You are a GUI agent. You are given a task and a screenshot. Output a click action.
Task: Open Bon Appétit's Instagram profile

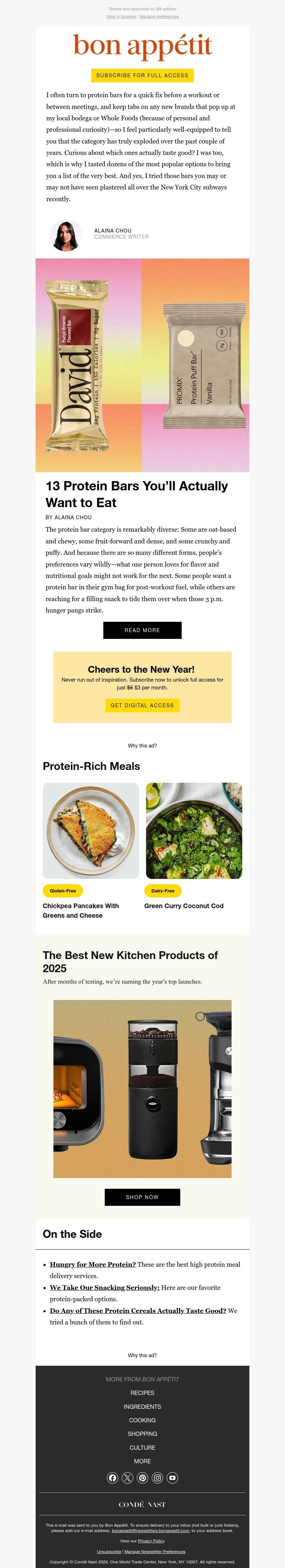pos(157,1477)
